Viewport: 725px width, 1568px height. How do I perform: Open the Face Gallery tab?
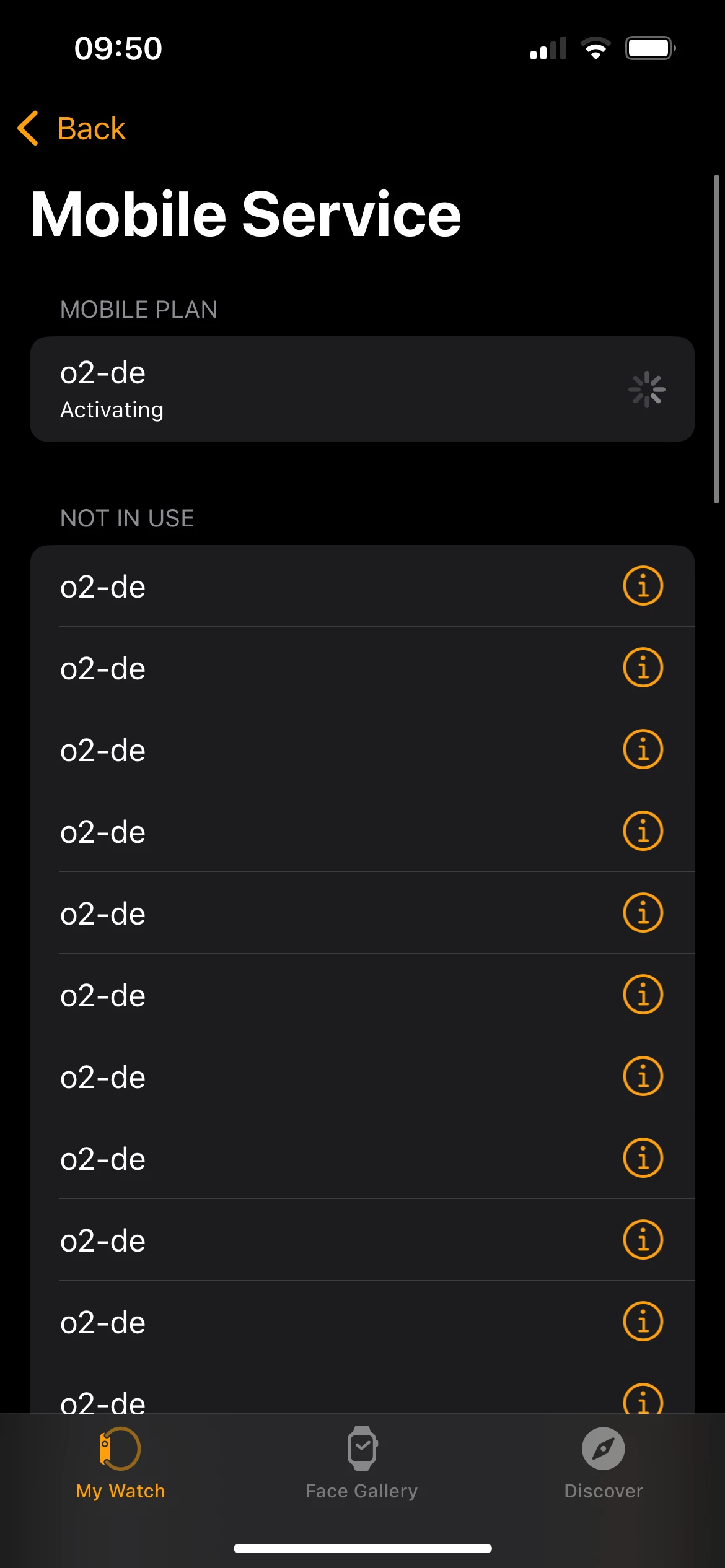click(x=362, y=1463)
